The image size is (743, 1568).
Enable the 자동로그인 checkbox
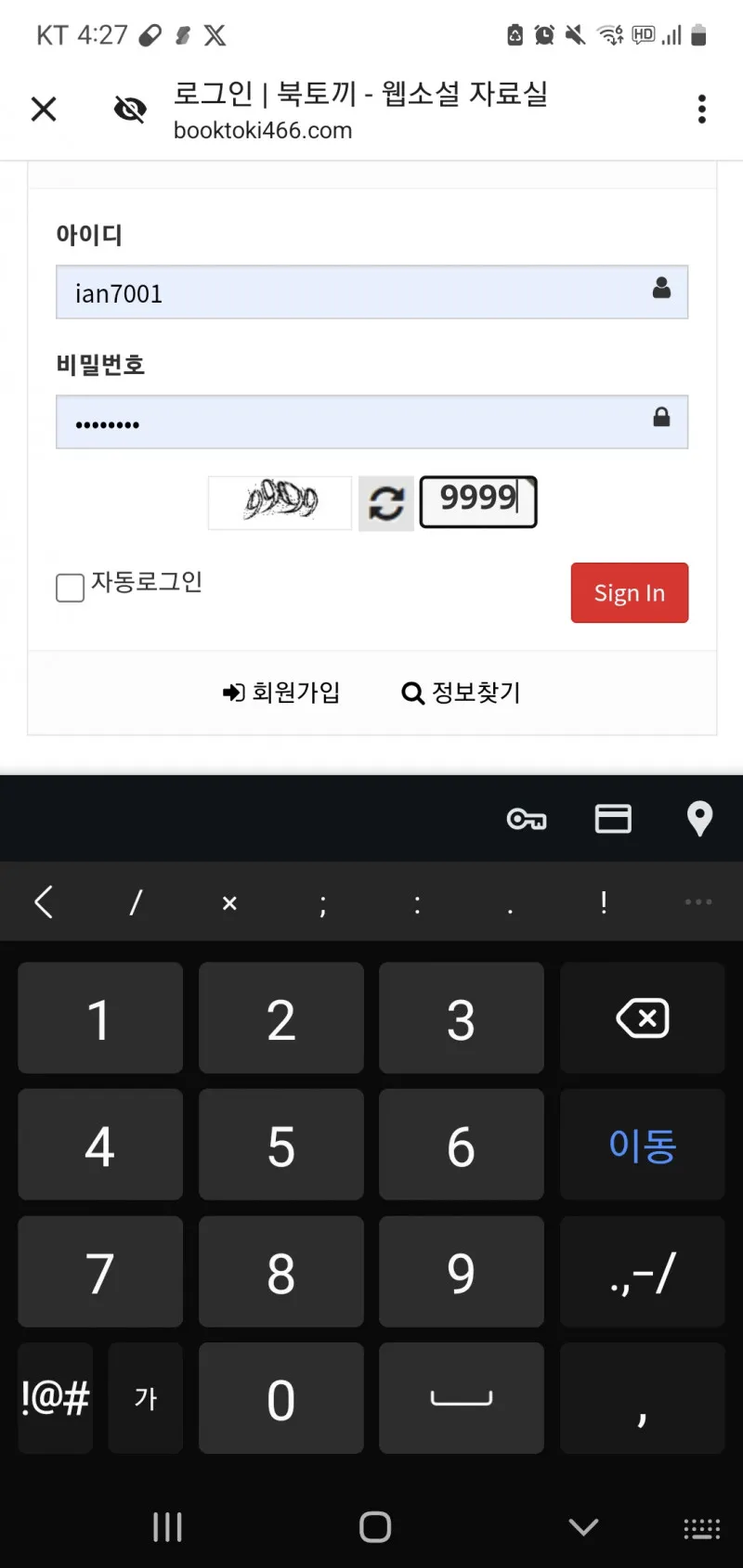click(x=71, y=588)
